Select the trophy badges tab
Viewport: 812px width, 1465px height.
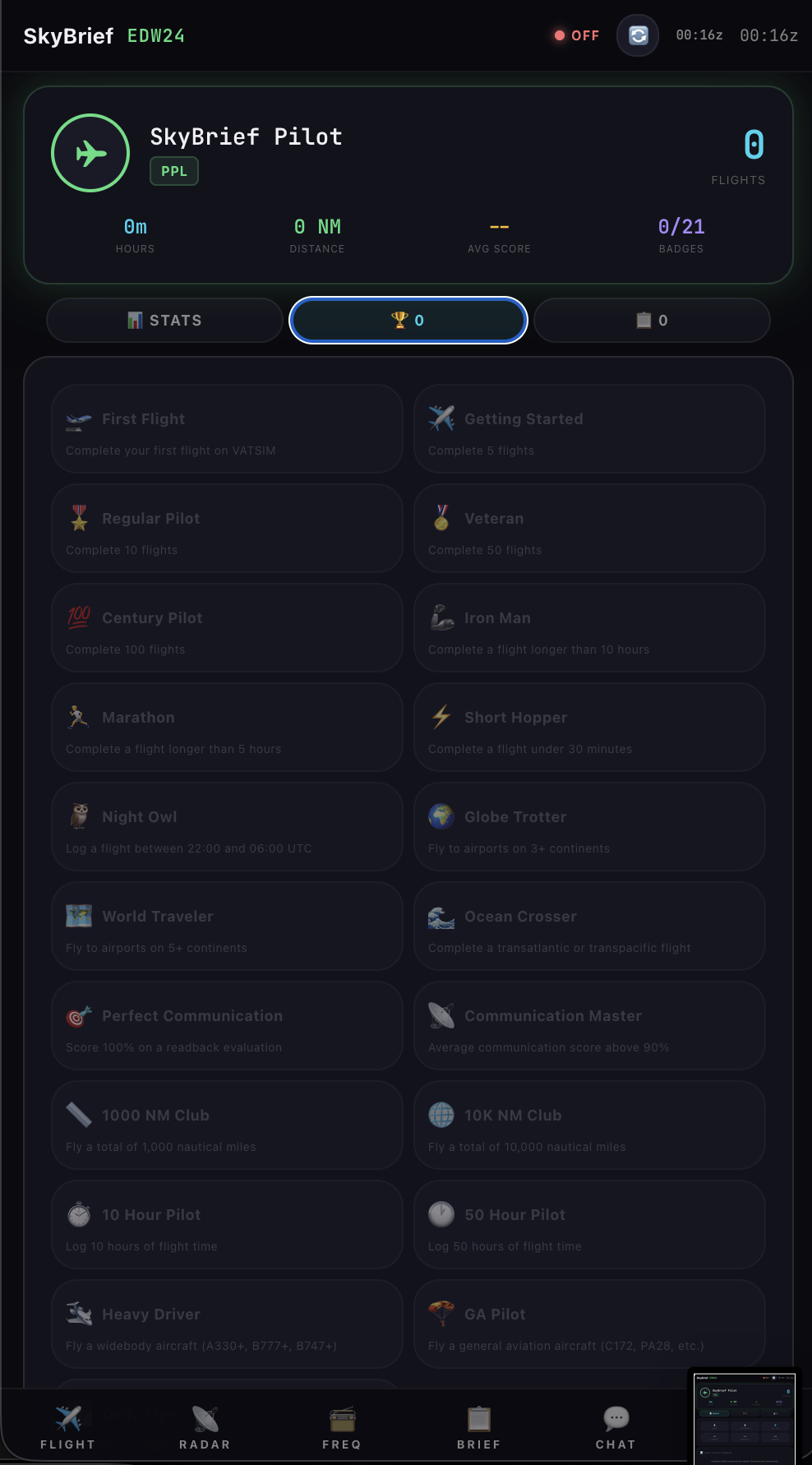pos(408,320)
